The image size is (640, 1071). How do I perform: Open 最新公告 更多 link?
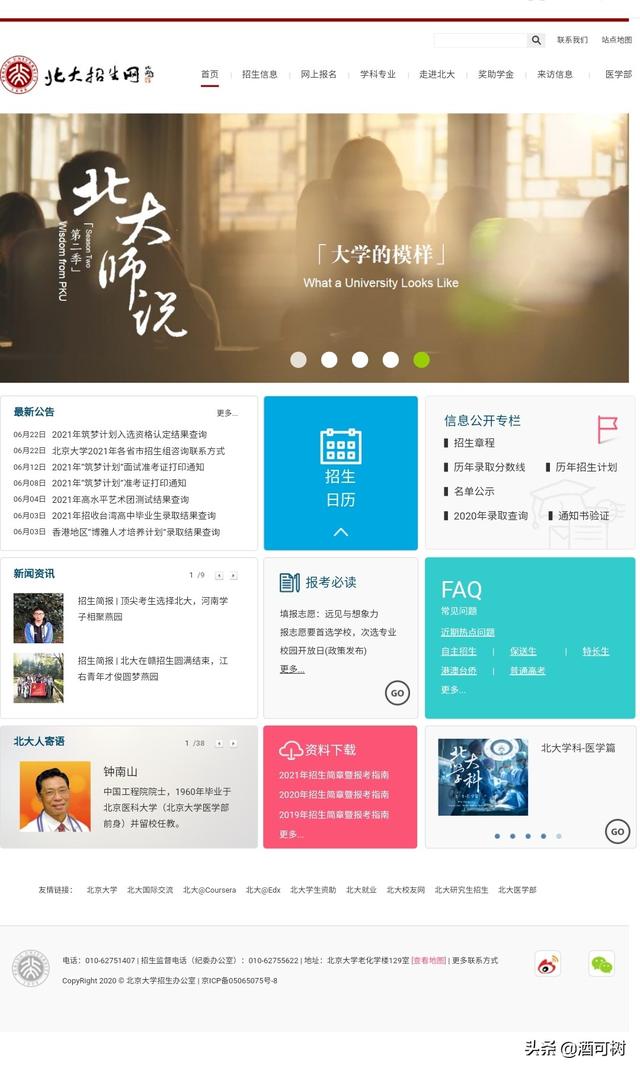(x=227, y=413)
